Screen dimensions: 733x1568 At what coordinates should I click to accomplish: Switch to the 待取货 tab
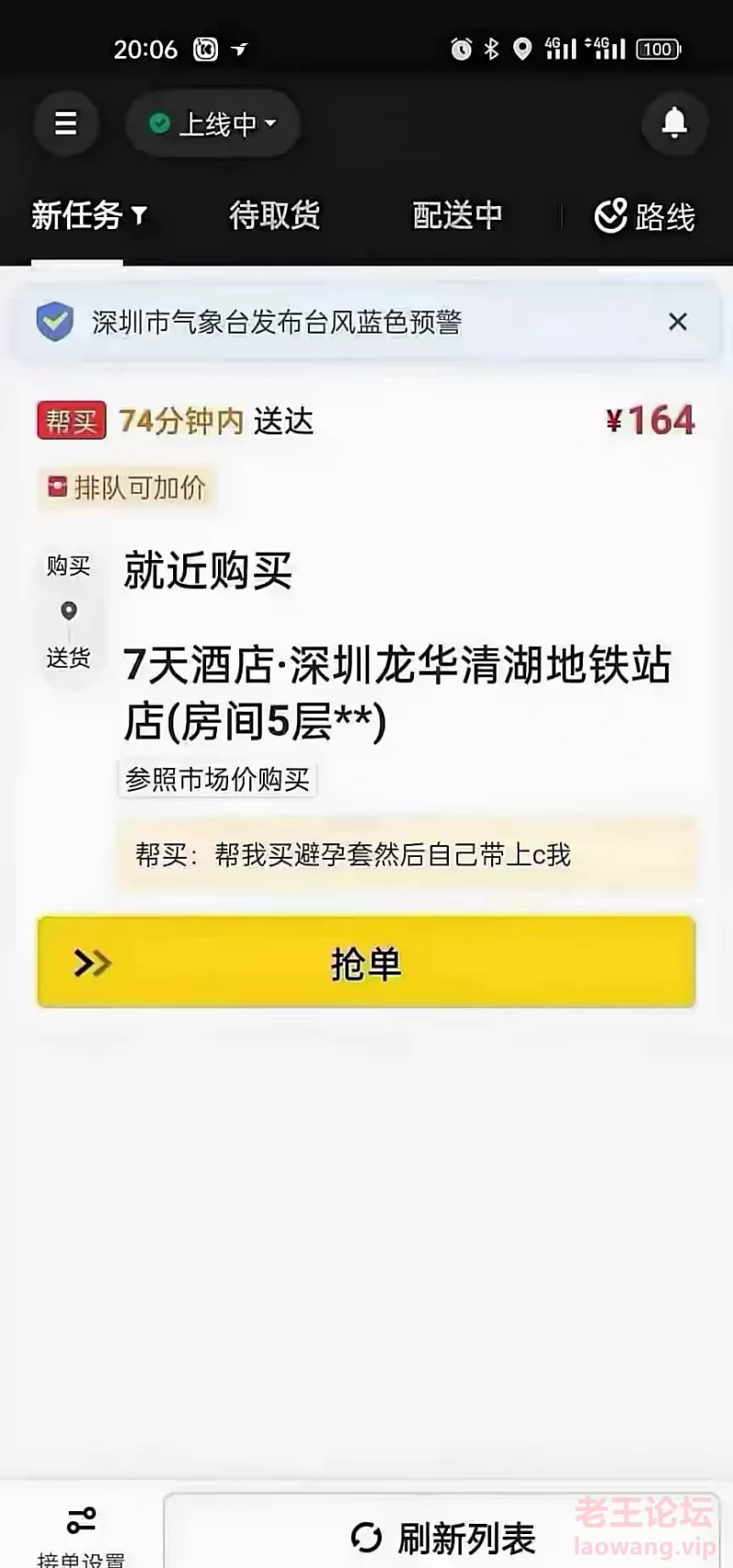point(274,216)
